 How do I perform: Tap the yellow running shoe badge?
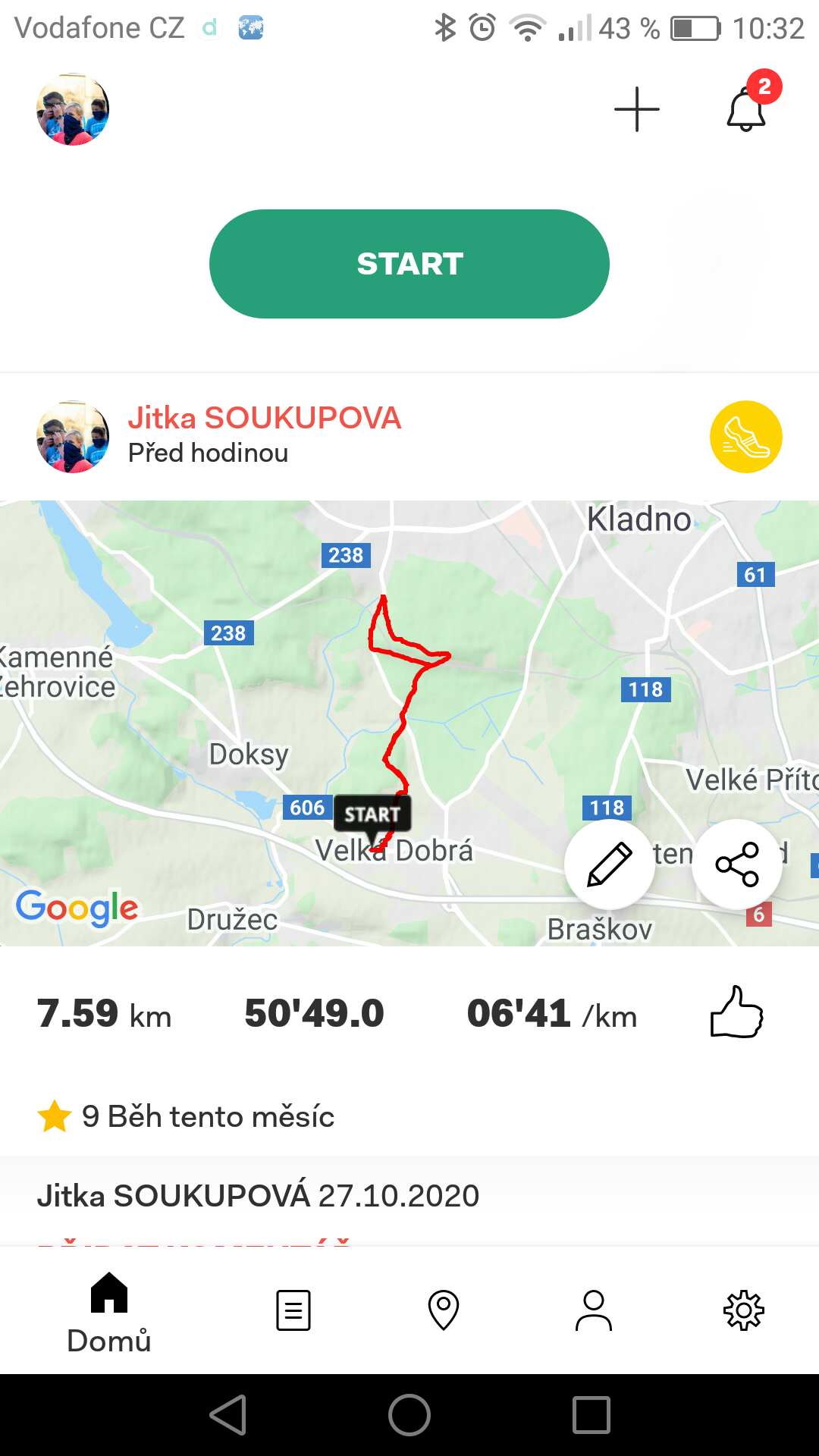click(746, 437)
